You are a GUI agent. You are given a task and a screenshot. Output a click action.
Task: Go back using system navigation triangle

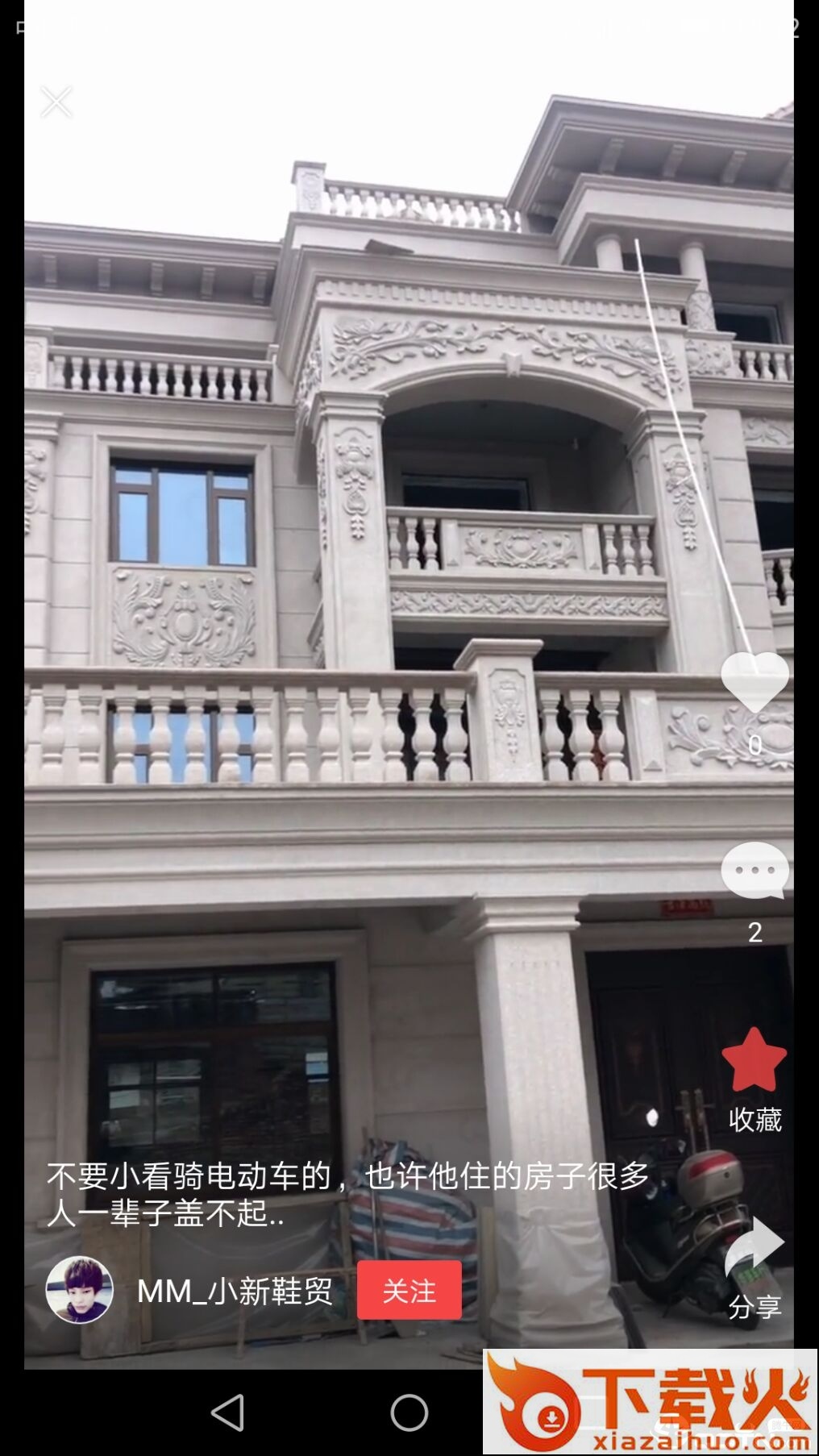[x=228, y=1412]
